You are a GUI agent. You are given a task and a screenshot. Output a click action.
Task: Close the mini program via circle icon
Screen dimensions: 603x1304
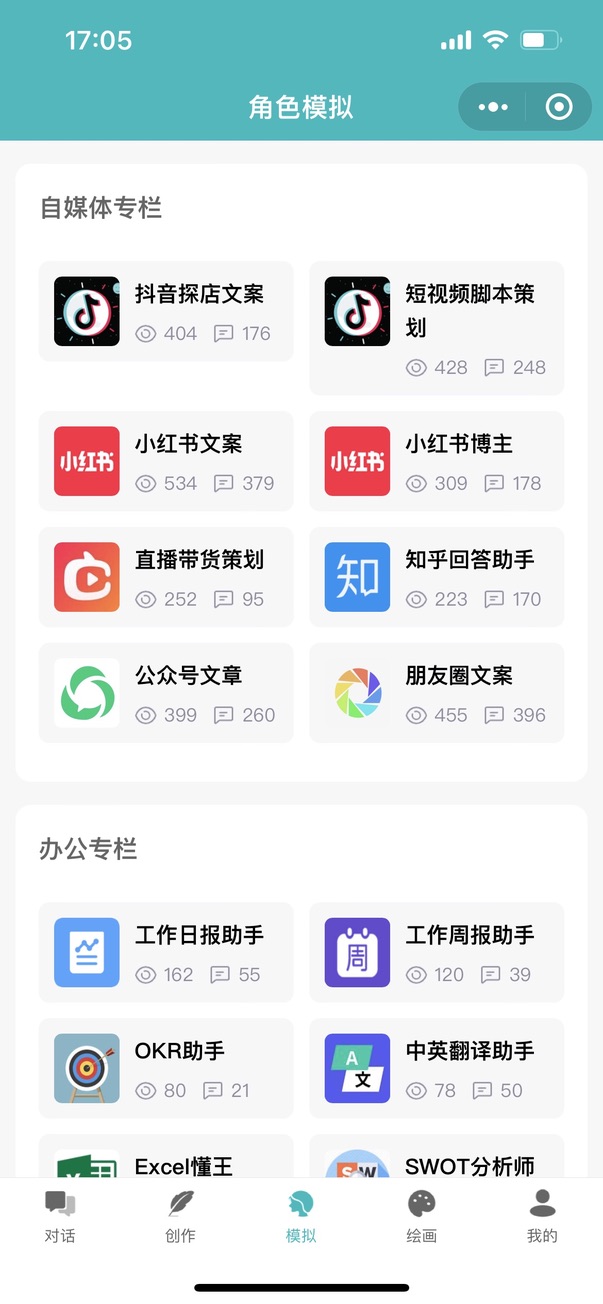point(559,107)
